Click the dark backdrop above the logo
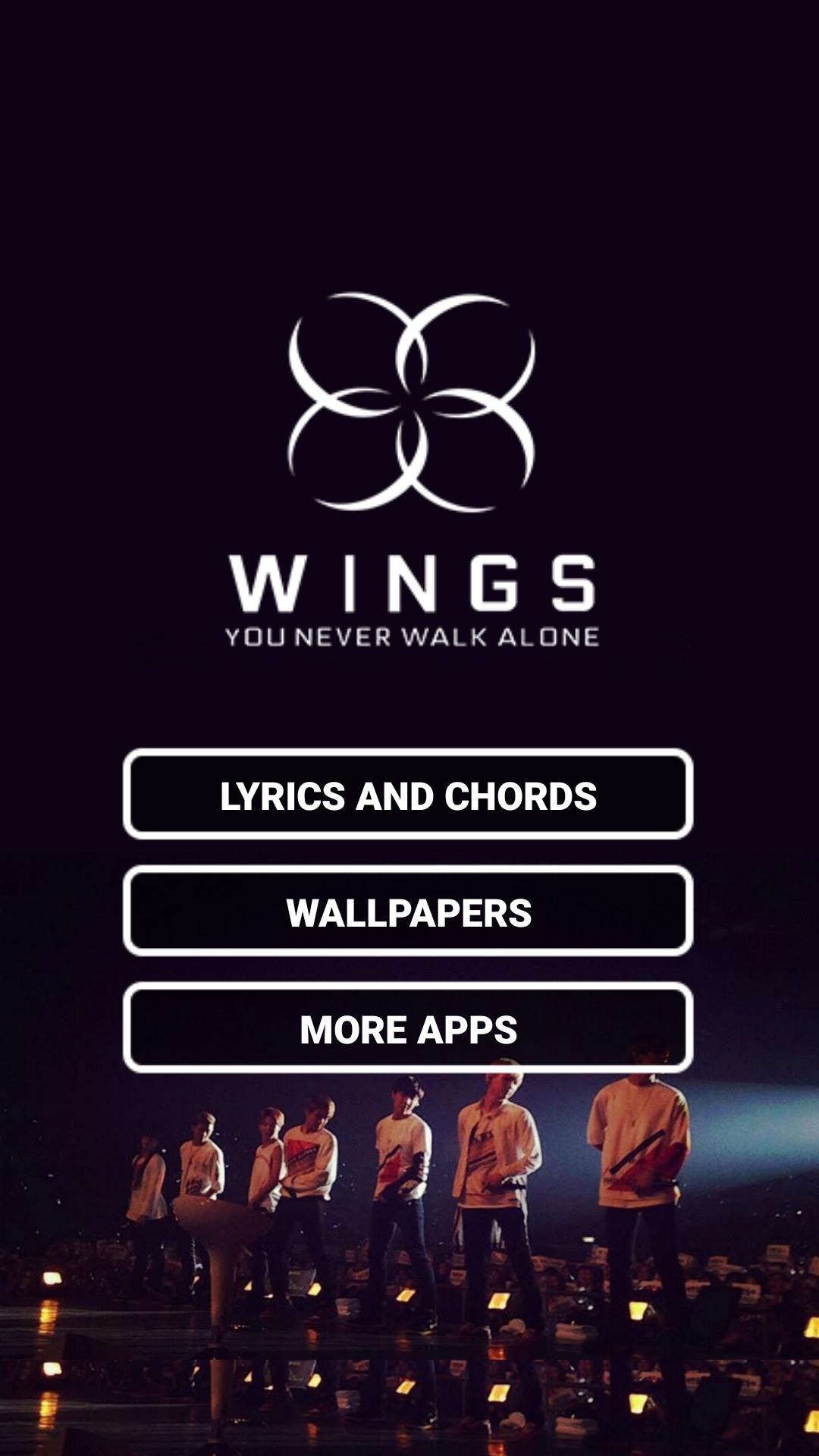The image size is (819, 1456). (x=409, y=152)
